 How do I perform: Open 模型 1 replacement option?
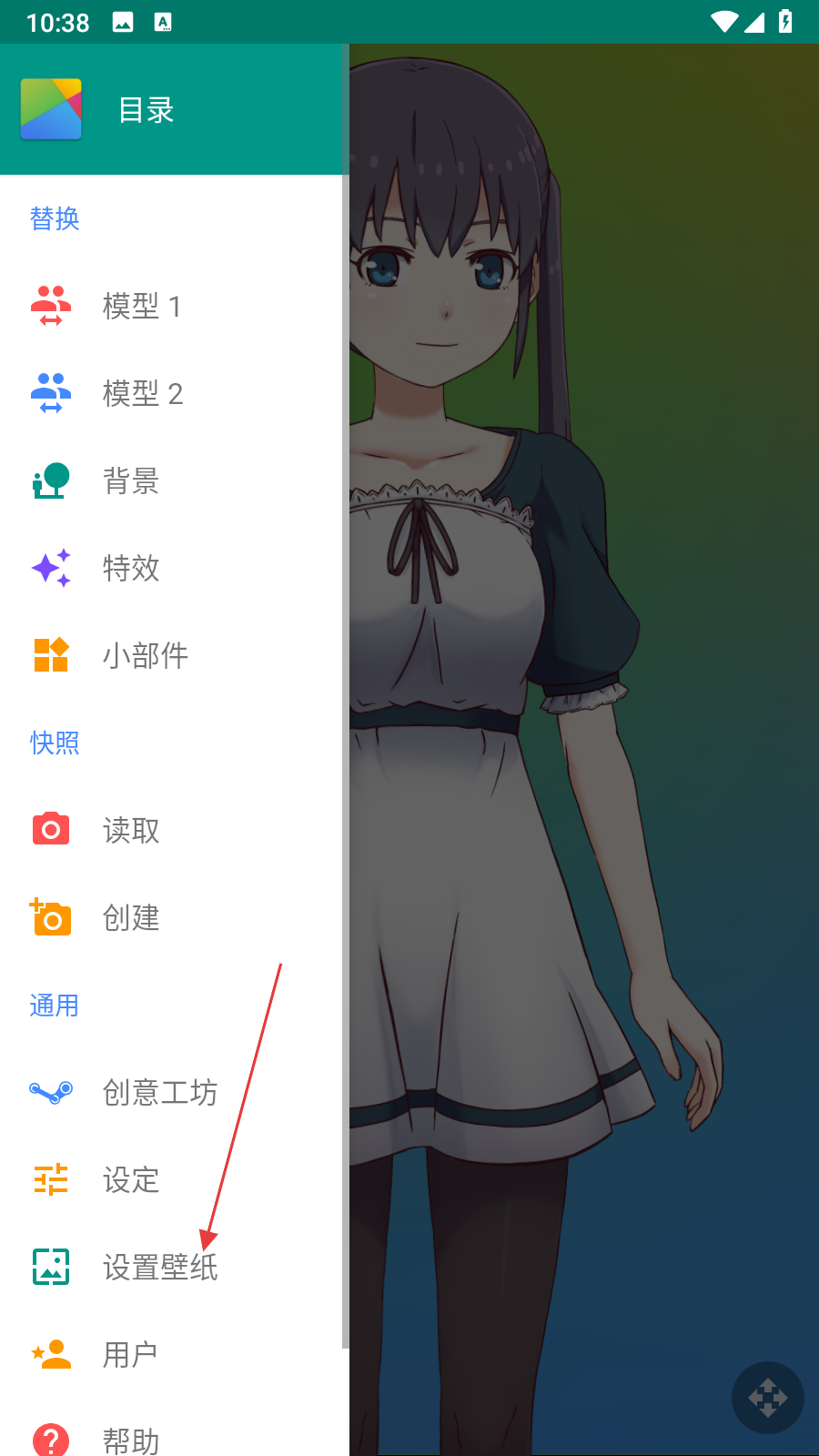(141, 307)
